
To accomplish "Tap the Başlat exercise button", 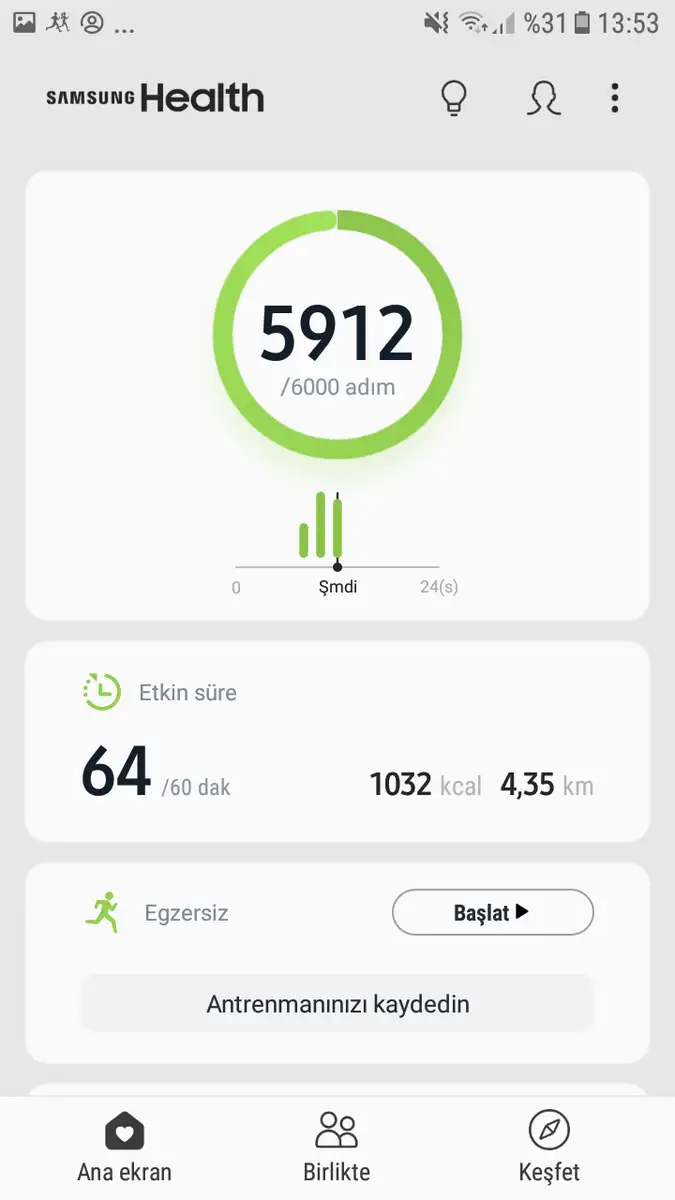I will pyautogui.click(x=492, y=912).
